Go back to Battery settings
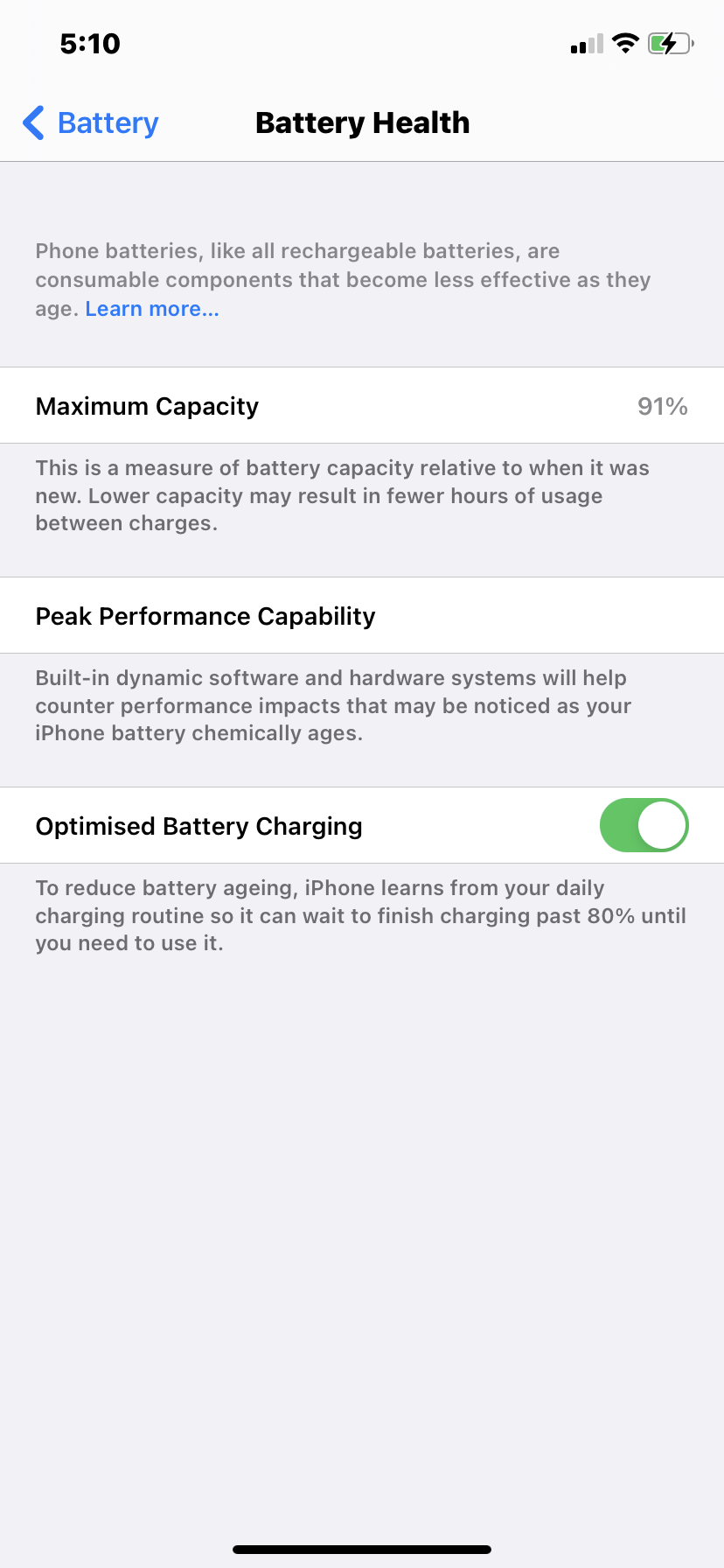 pyautogui.click(x=91, y=123)
